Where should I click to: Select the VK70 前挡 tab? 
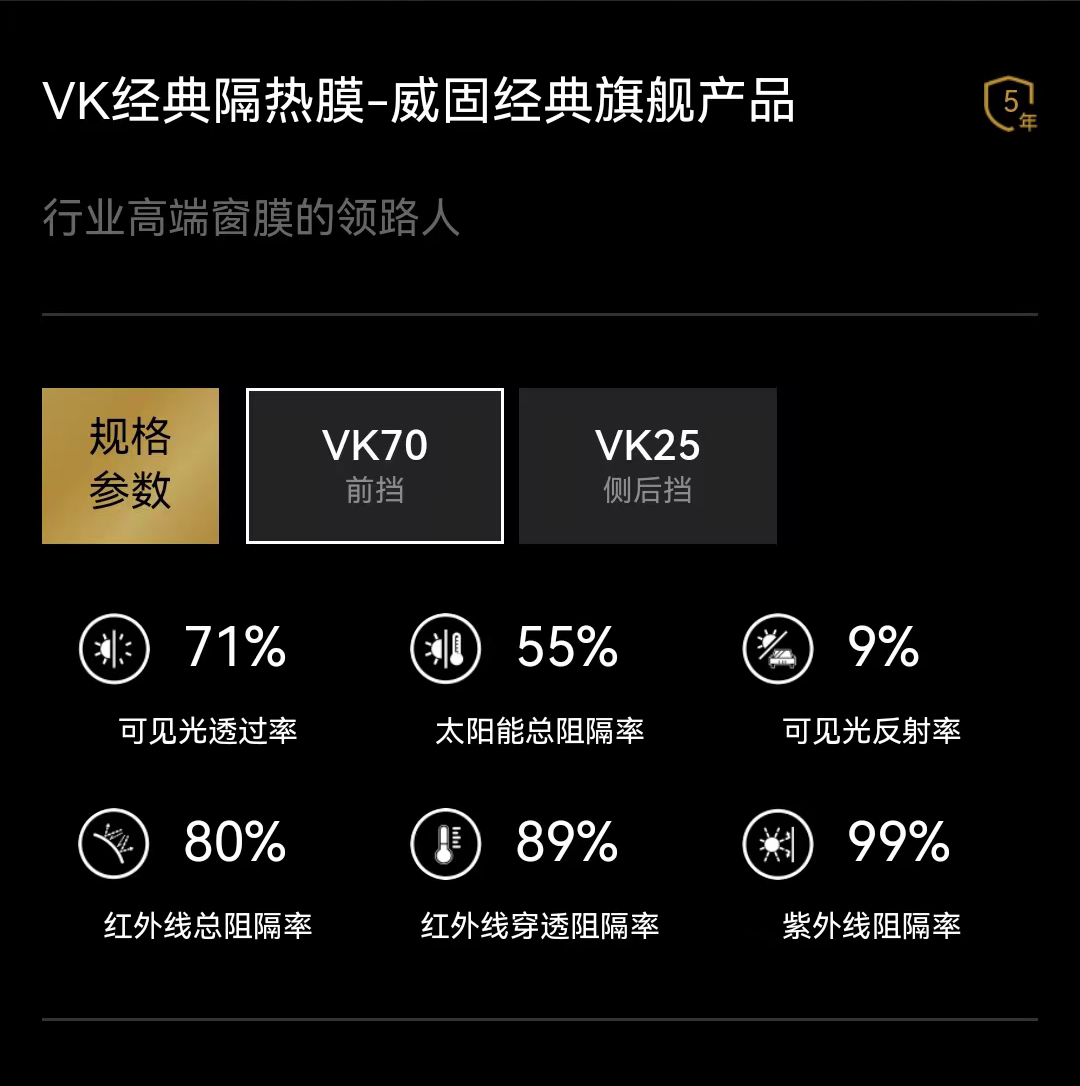375,466
